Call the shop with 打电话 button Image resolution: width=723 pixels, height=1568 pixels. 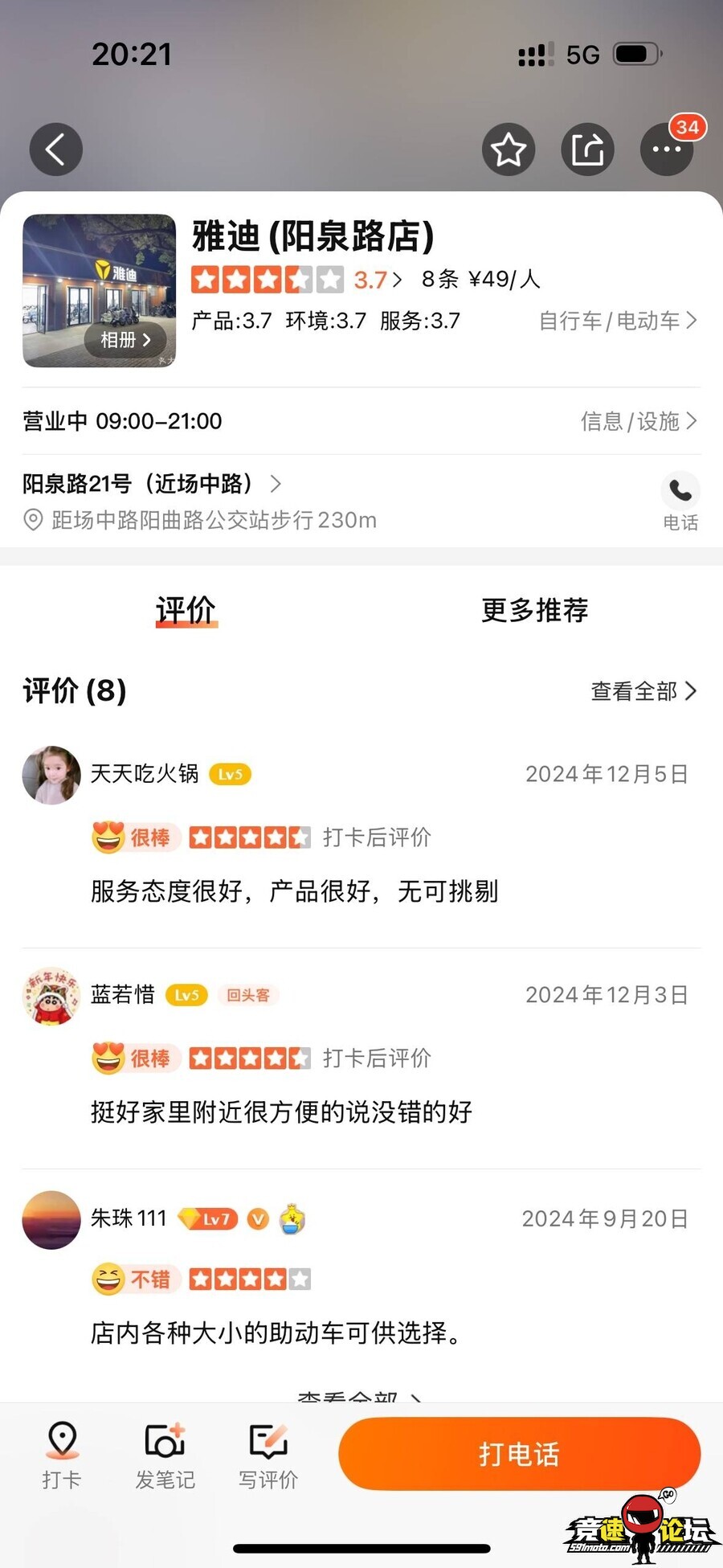[519, 1454]
